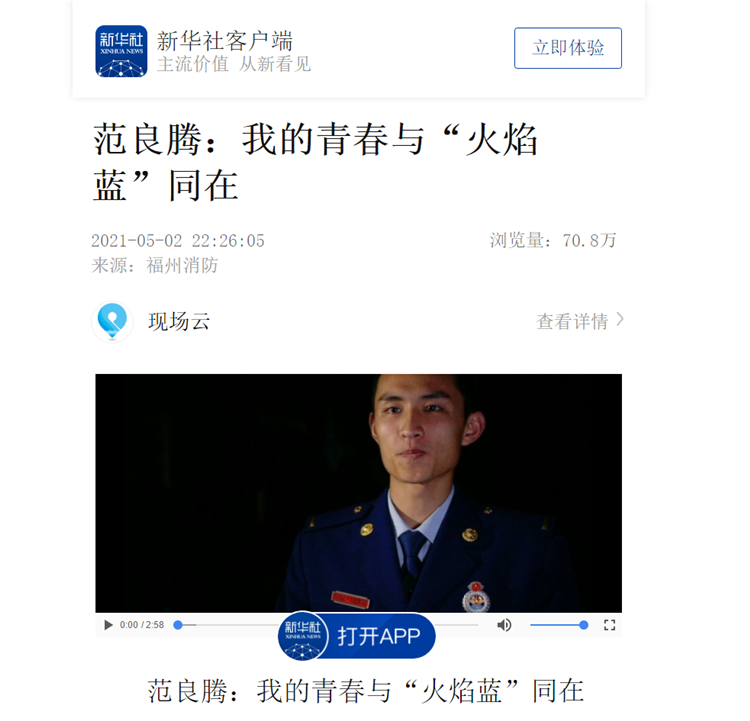
Task: Open 查看详情 details link
Action: [579, 321]
